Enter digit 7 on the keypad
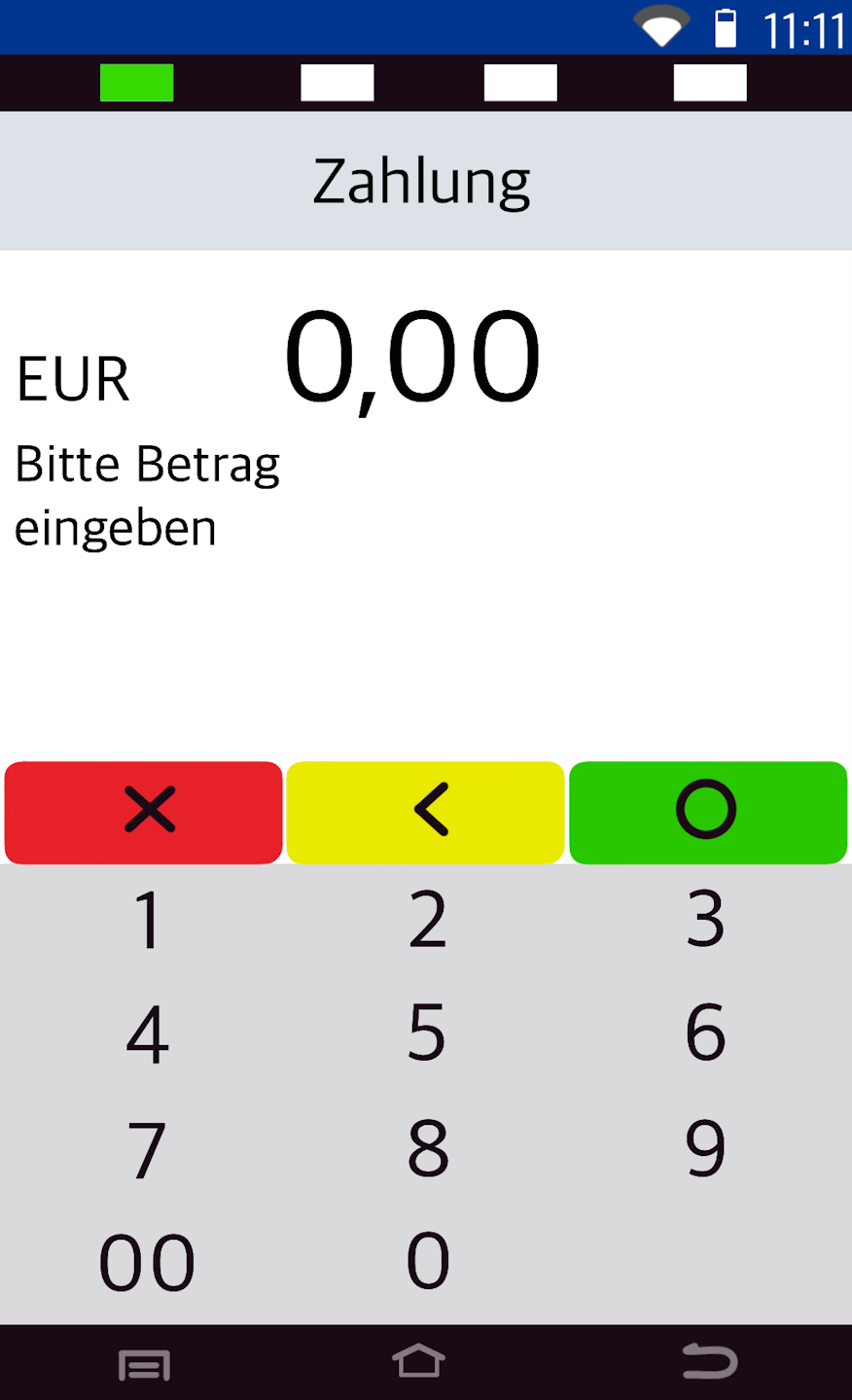 (x=147, y=1149)
